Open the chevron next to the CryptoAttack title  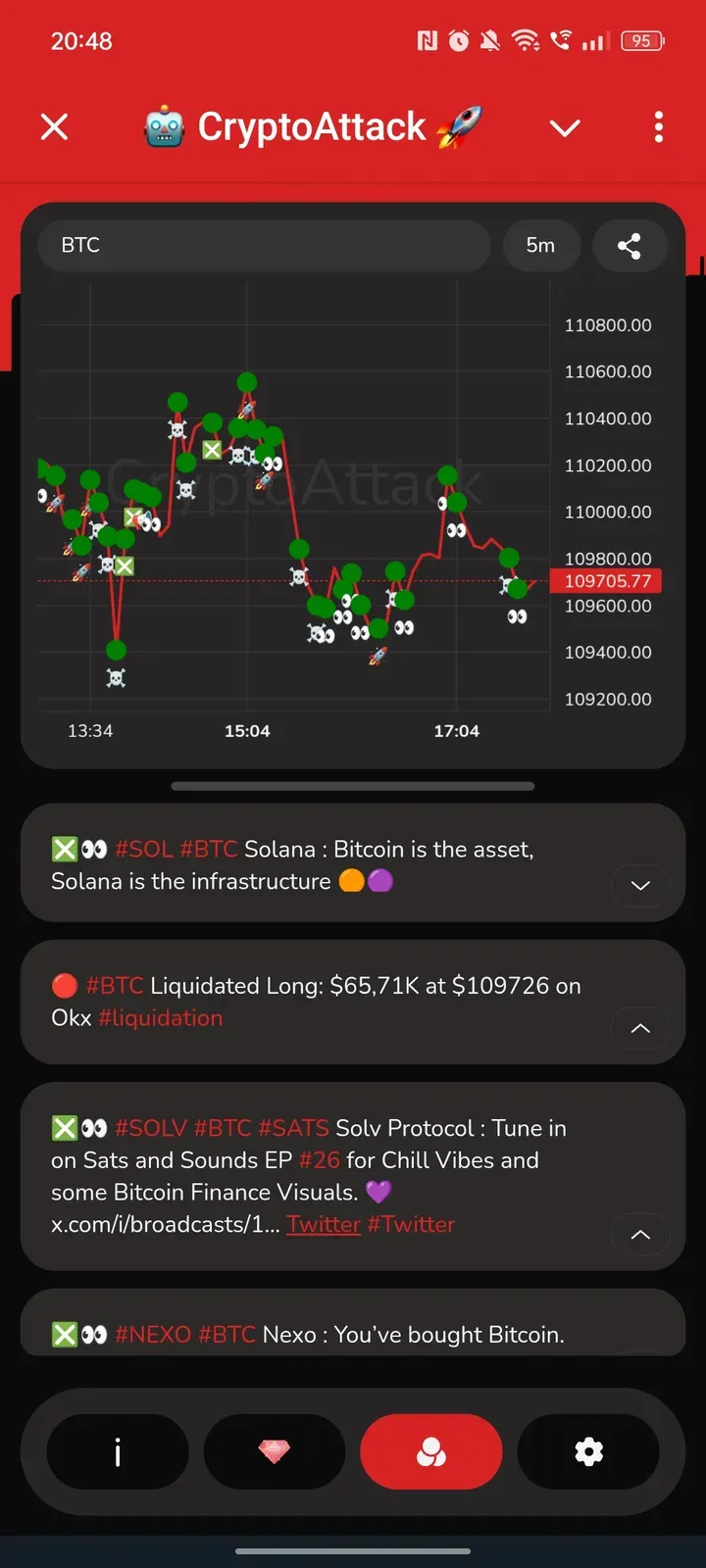565,127
